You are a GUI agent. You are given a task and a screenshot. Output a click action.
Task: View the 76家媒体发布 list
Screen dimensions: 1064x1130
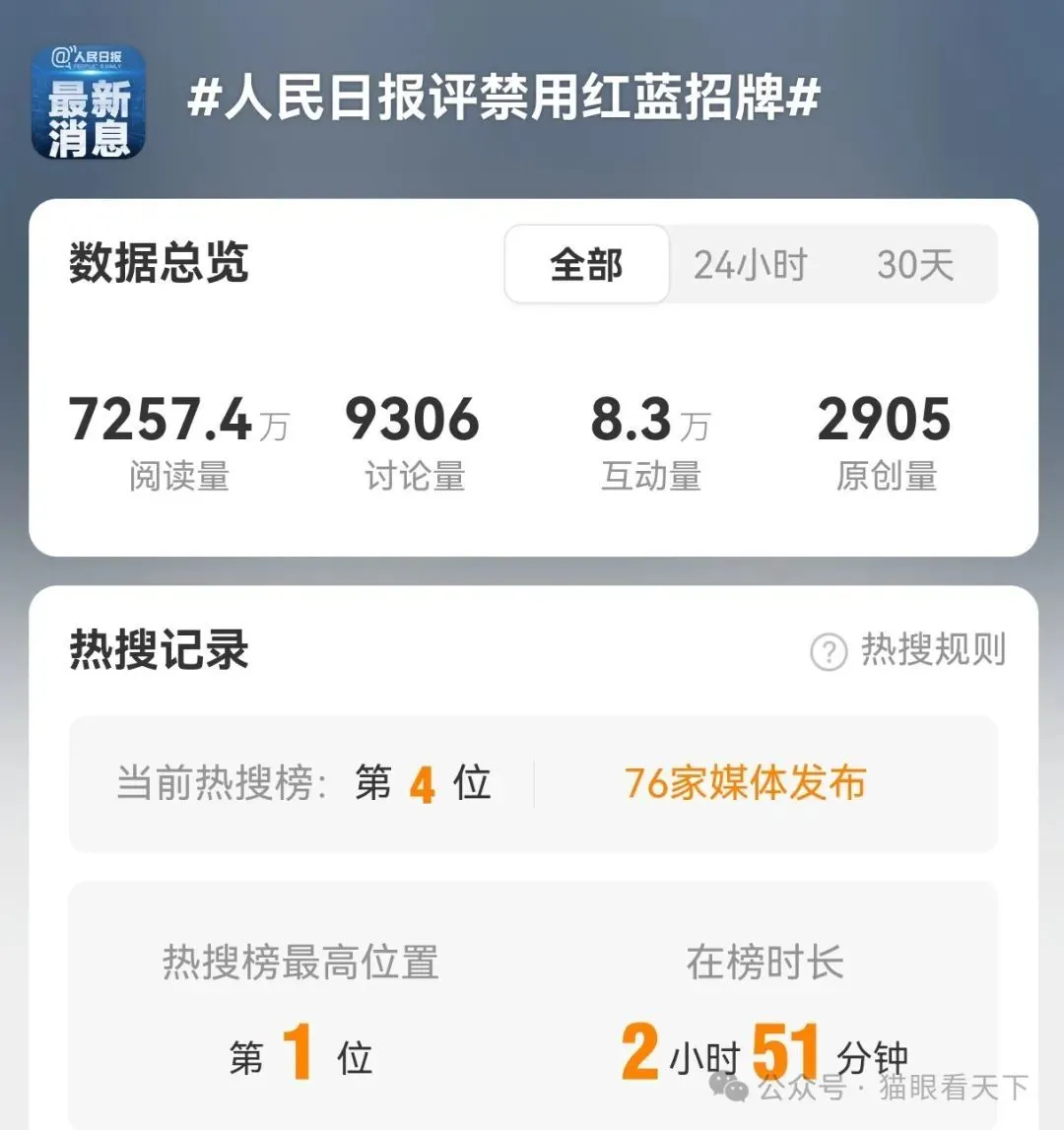[x=745, y=783]
